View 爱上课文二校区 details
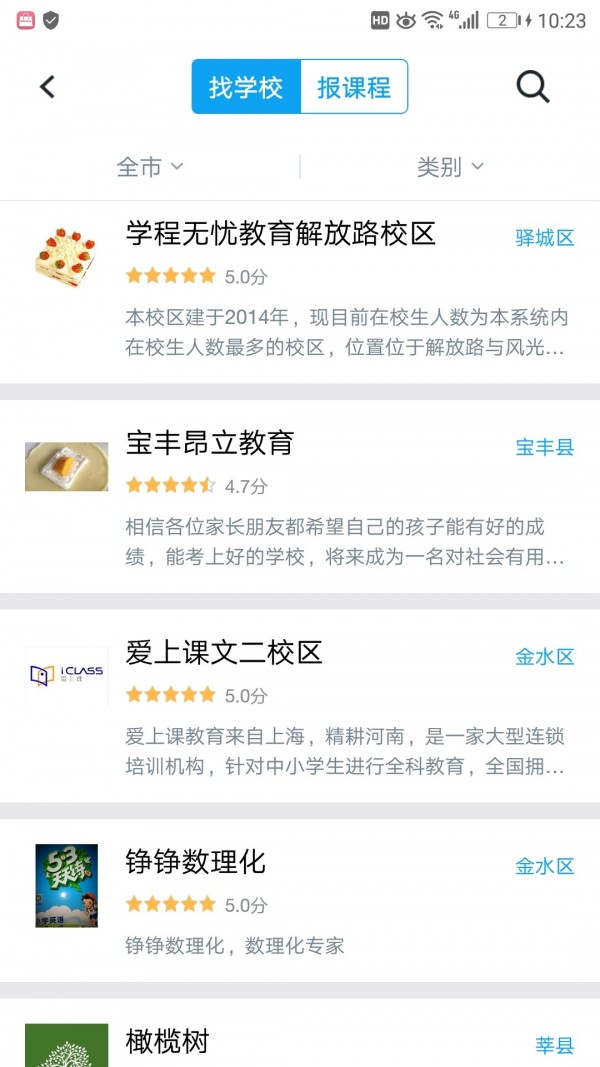The width and height of the screenshot is (600, 1067). pos(224,653)
